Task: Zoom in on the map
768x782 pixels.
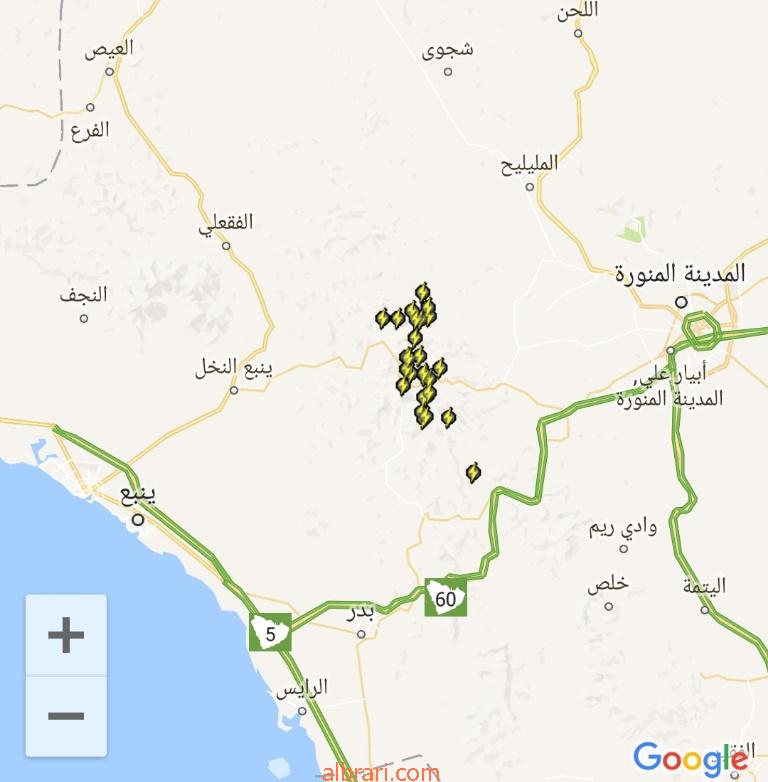Action: (x=66, y=635)
